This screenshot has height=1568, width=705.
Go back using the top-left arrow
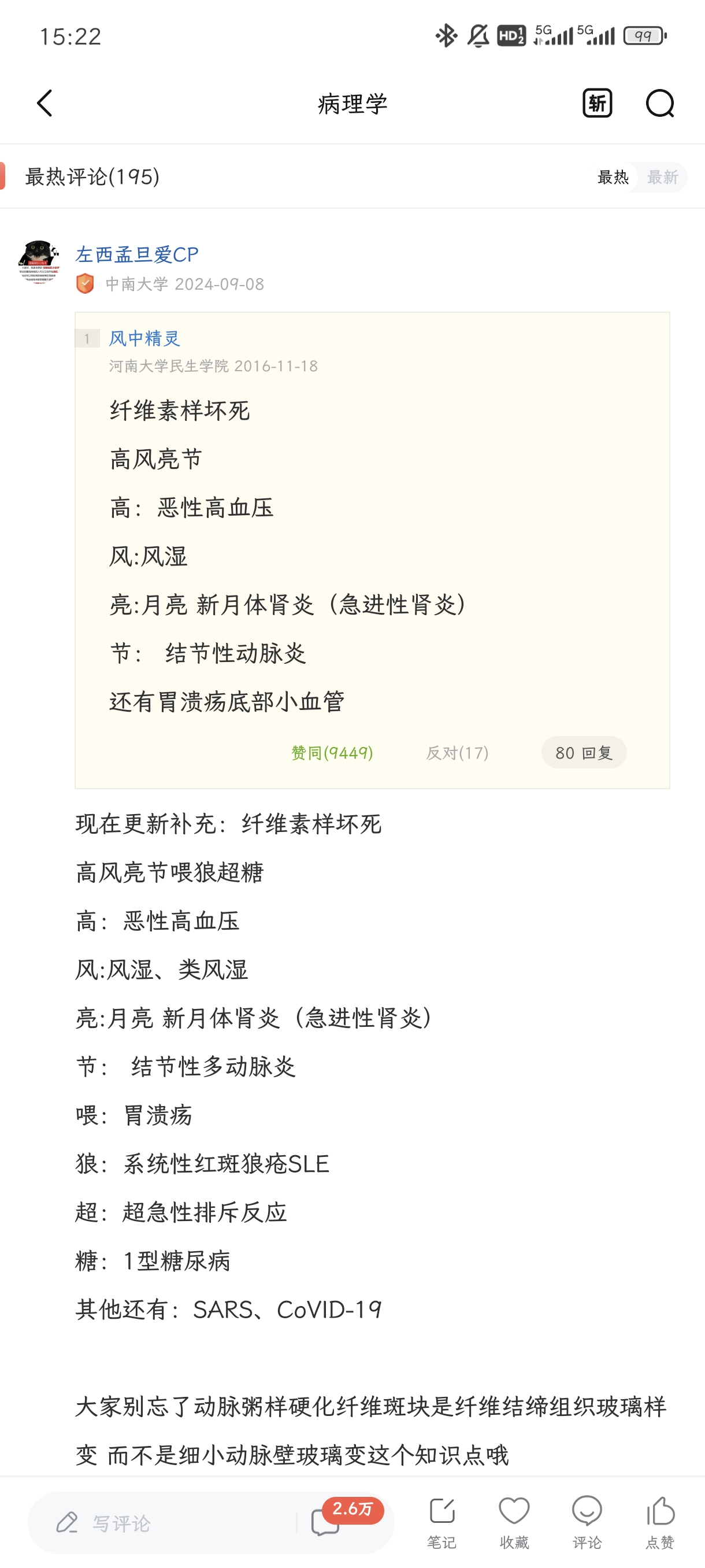(x=45, y=103)
